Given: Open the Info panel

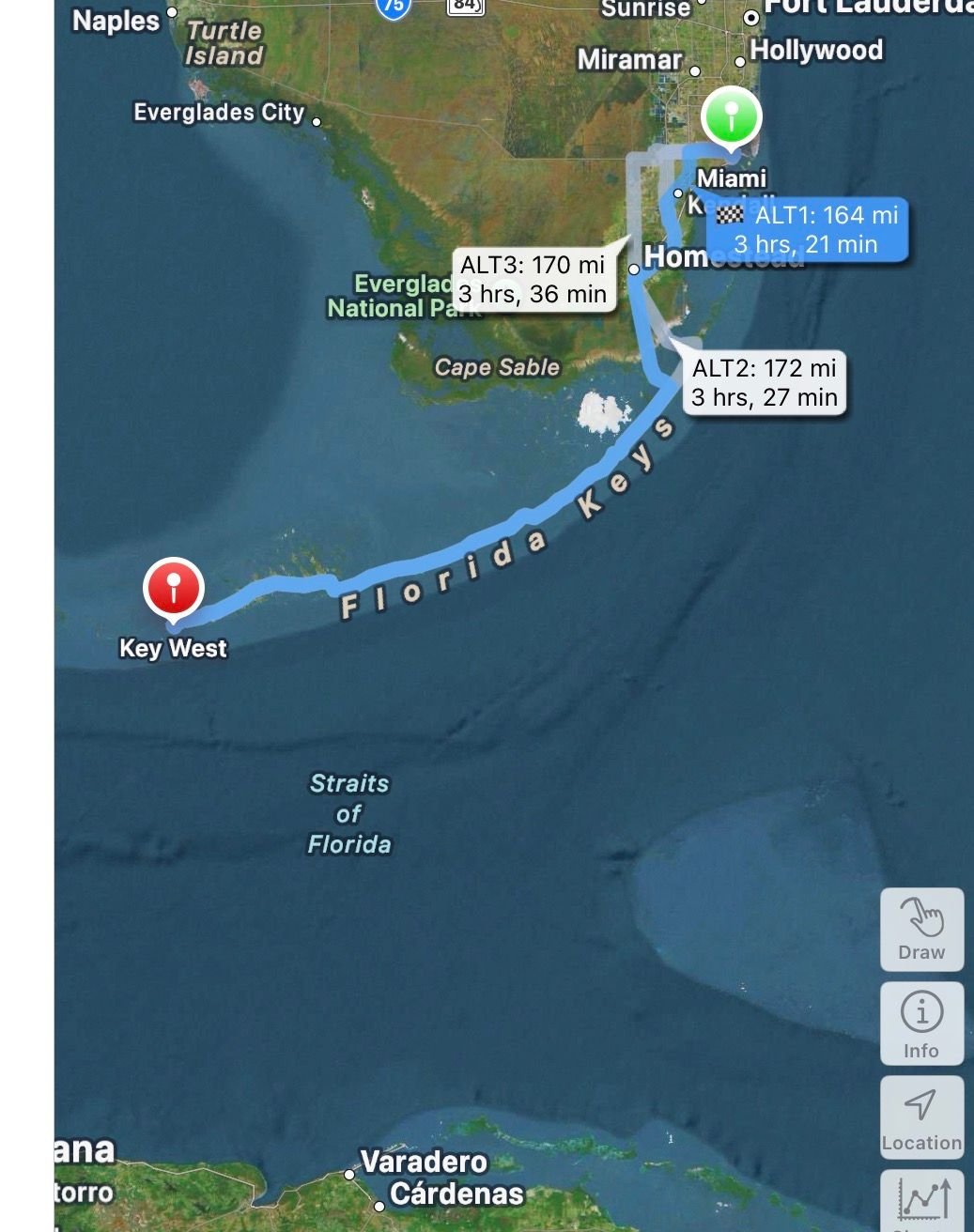Looking at the screenshot, I should pyautogui.click(x=921, y=1023).
